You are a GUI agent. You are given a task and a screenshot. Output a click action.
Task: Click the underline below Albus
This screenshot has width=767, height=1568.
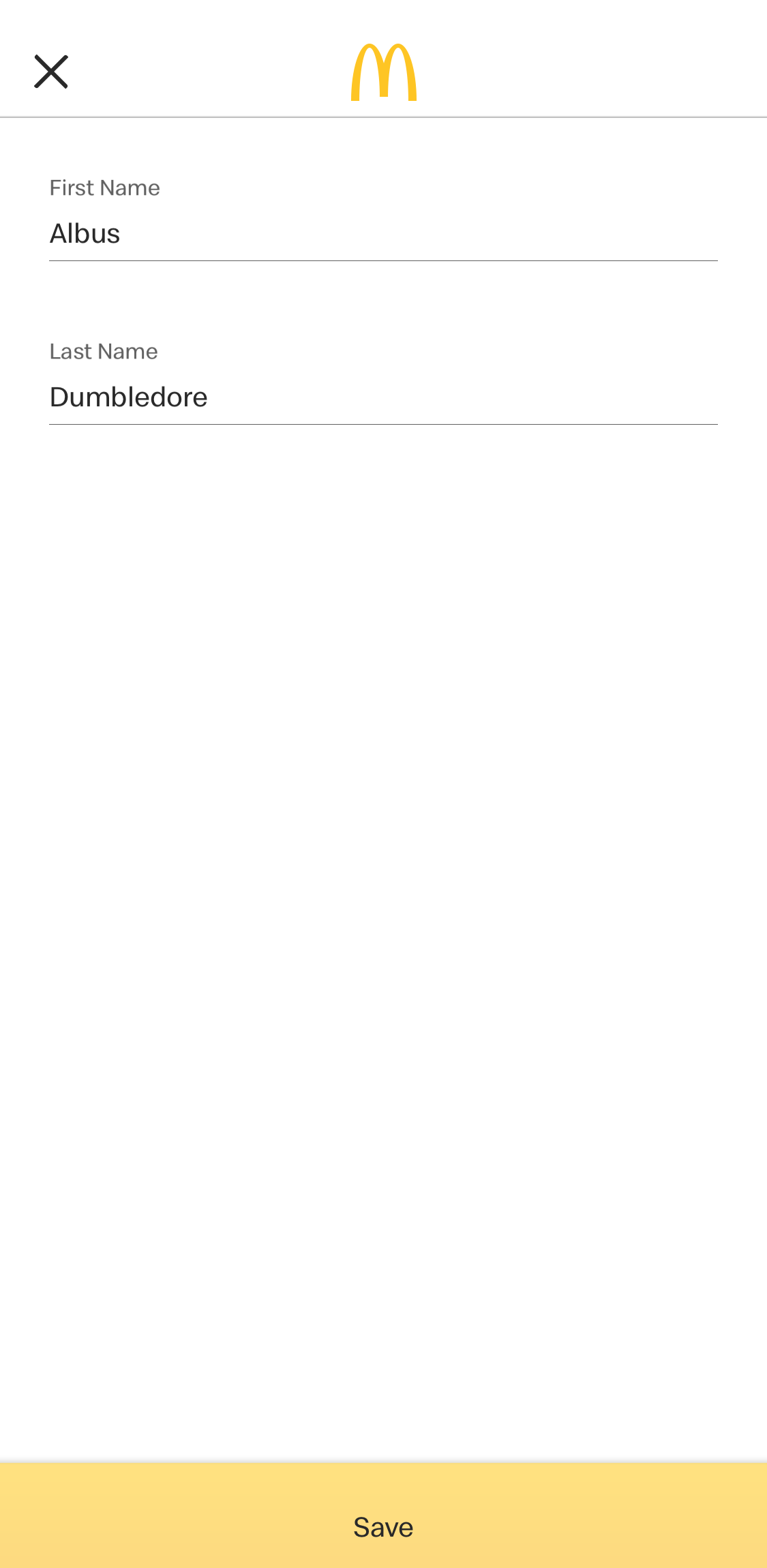pos(383,259)
